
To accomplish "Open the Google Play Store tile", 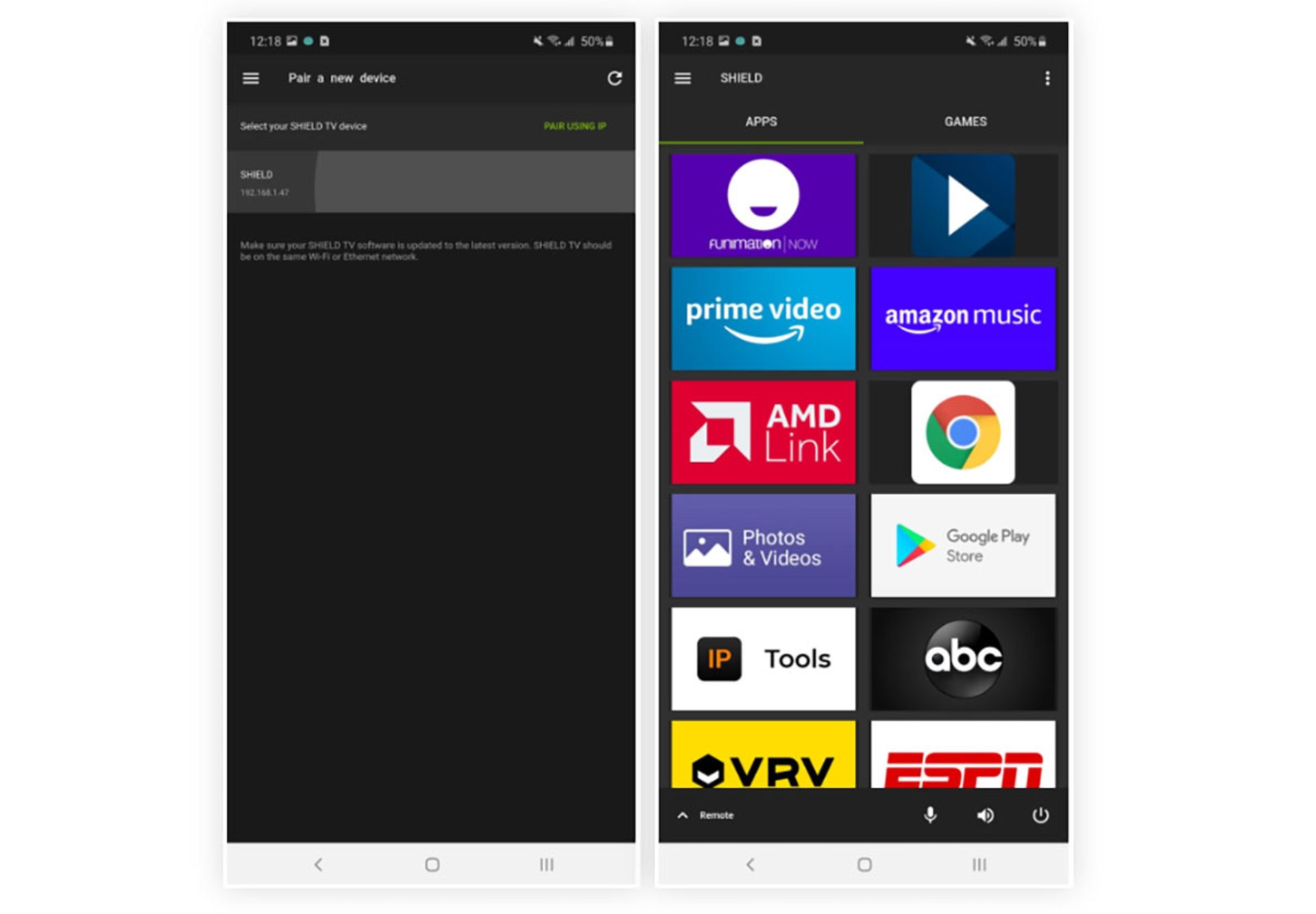I will (x=962, y=545).
